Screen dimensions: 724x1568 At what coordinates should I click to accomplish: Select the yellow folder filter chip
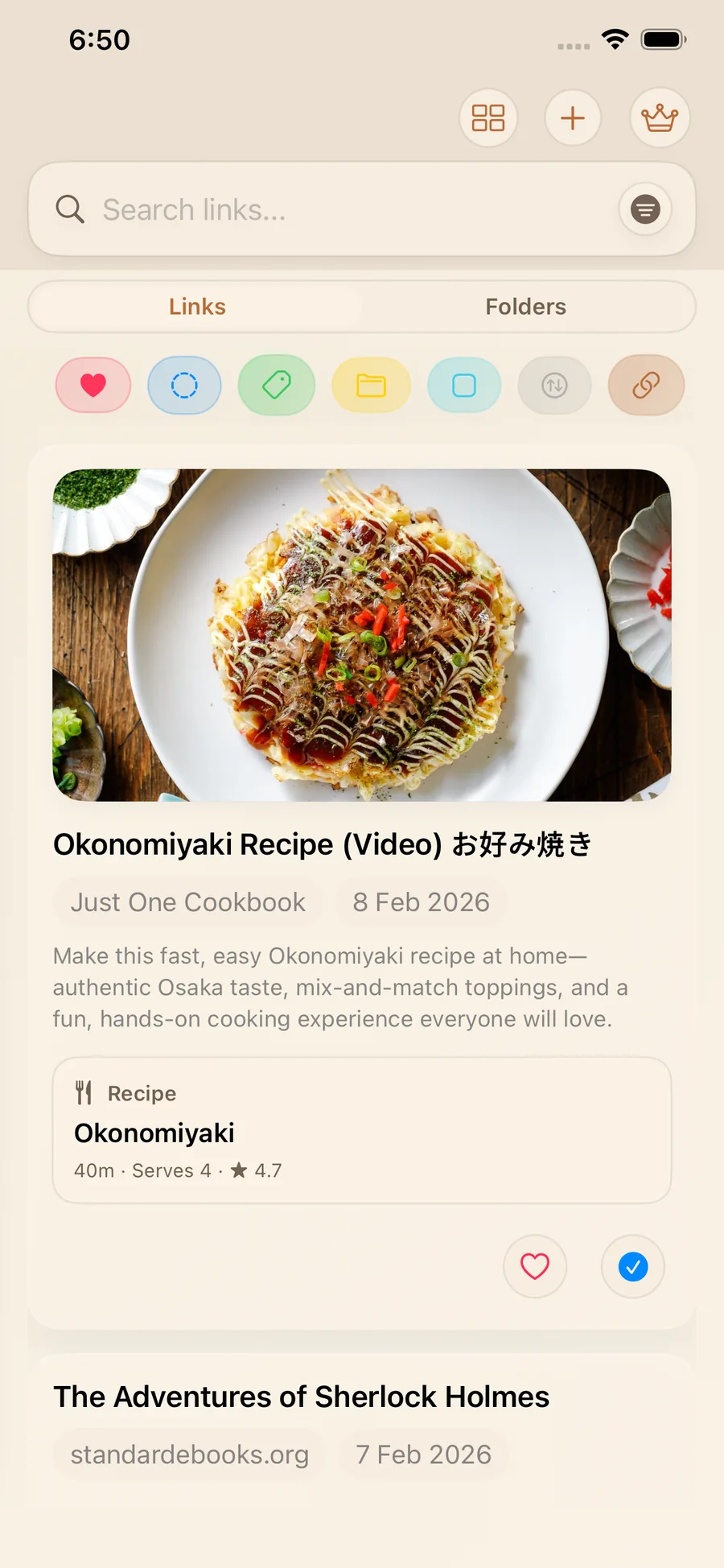[371, 386]
